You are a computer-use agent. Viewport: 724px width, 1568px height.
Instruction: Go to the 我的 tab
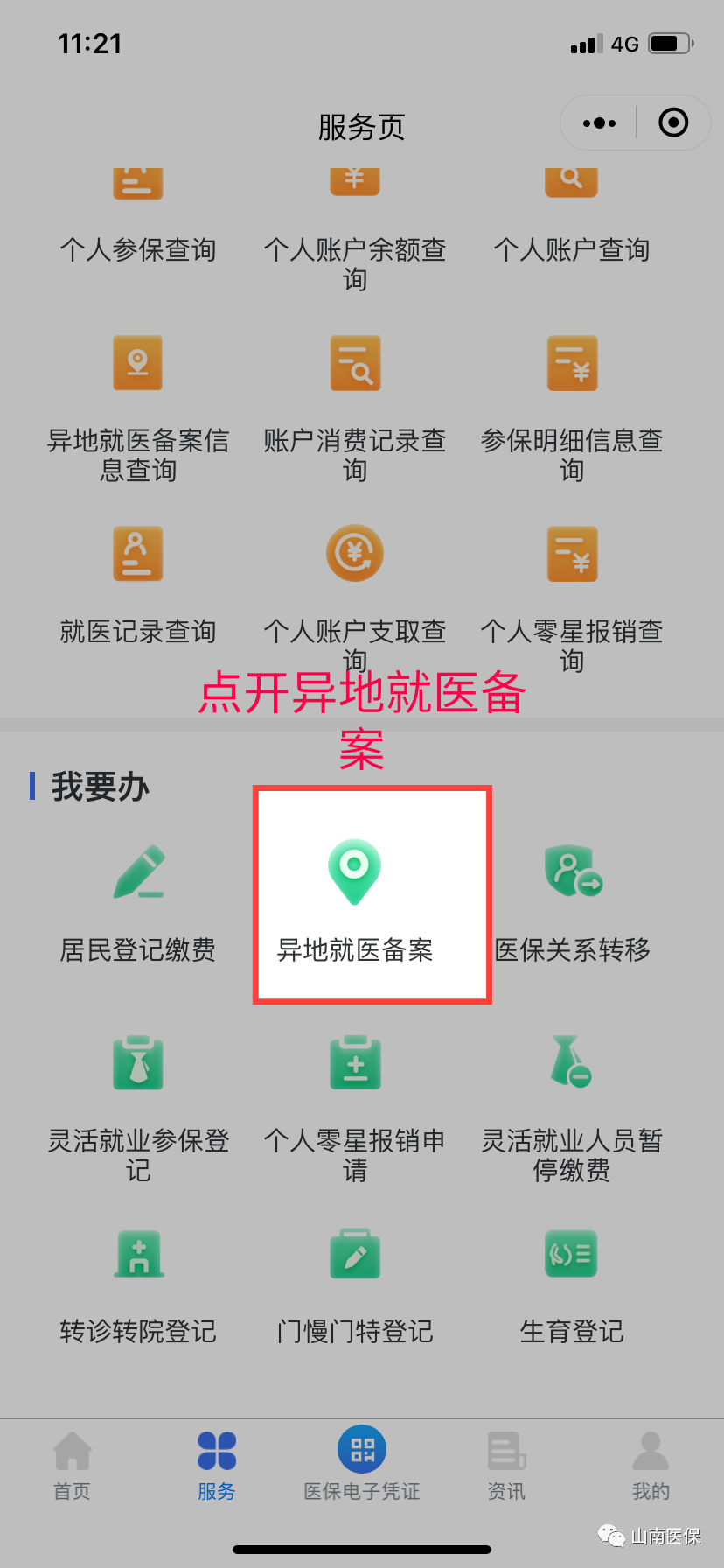point(651,1466)
